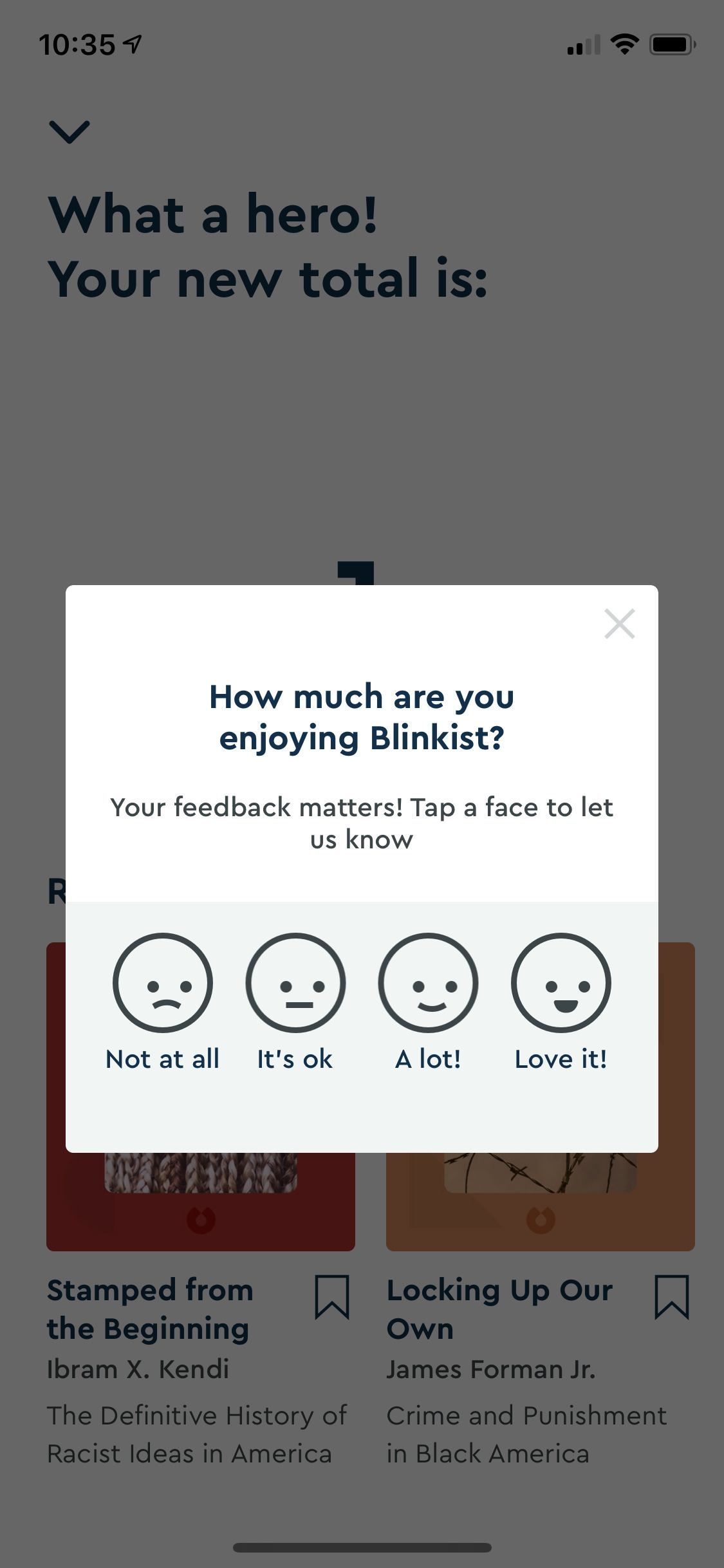Select the "It's ok" neutral face
The image size is (724, 1568).
295,983
